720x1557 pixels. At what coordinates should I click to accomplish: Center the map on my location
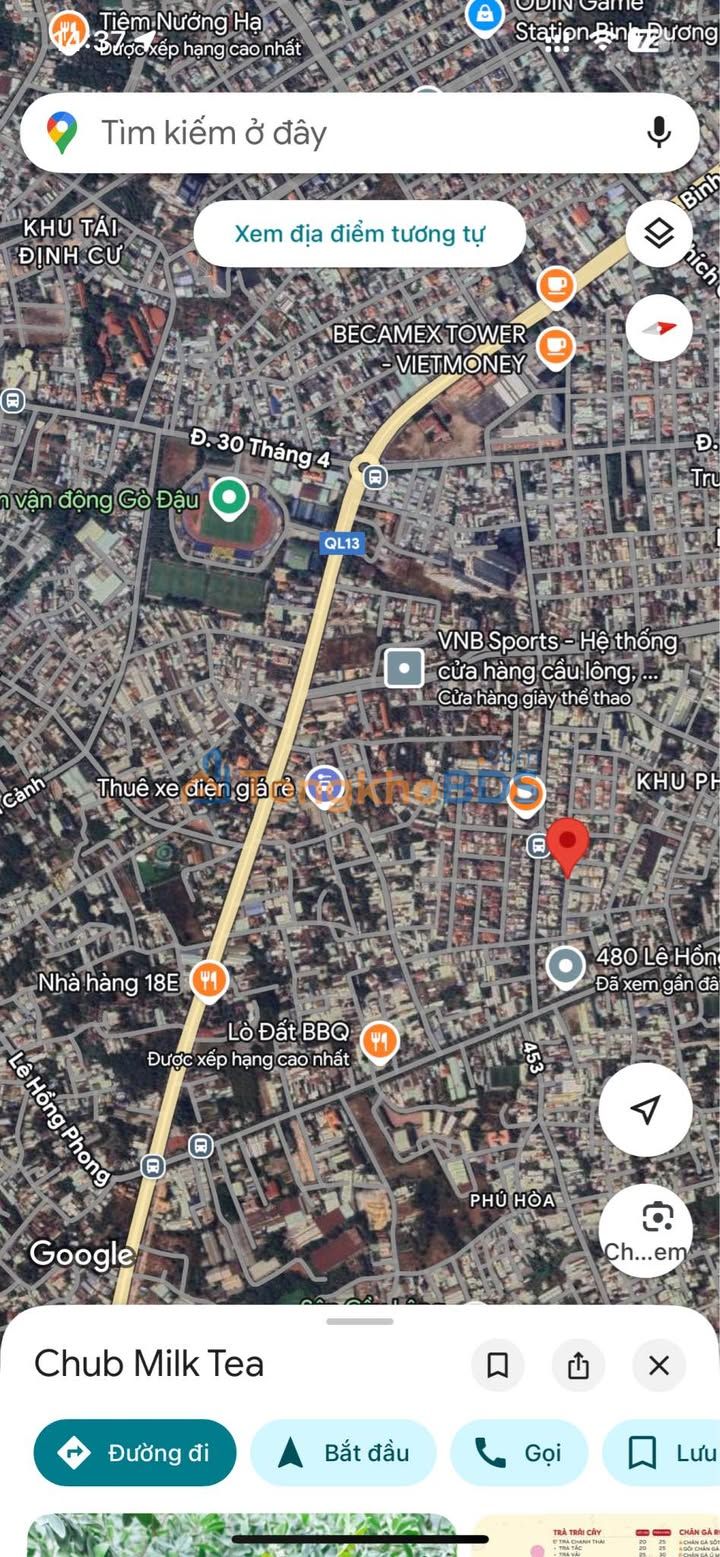tap(645, 1109)
